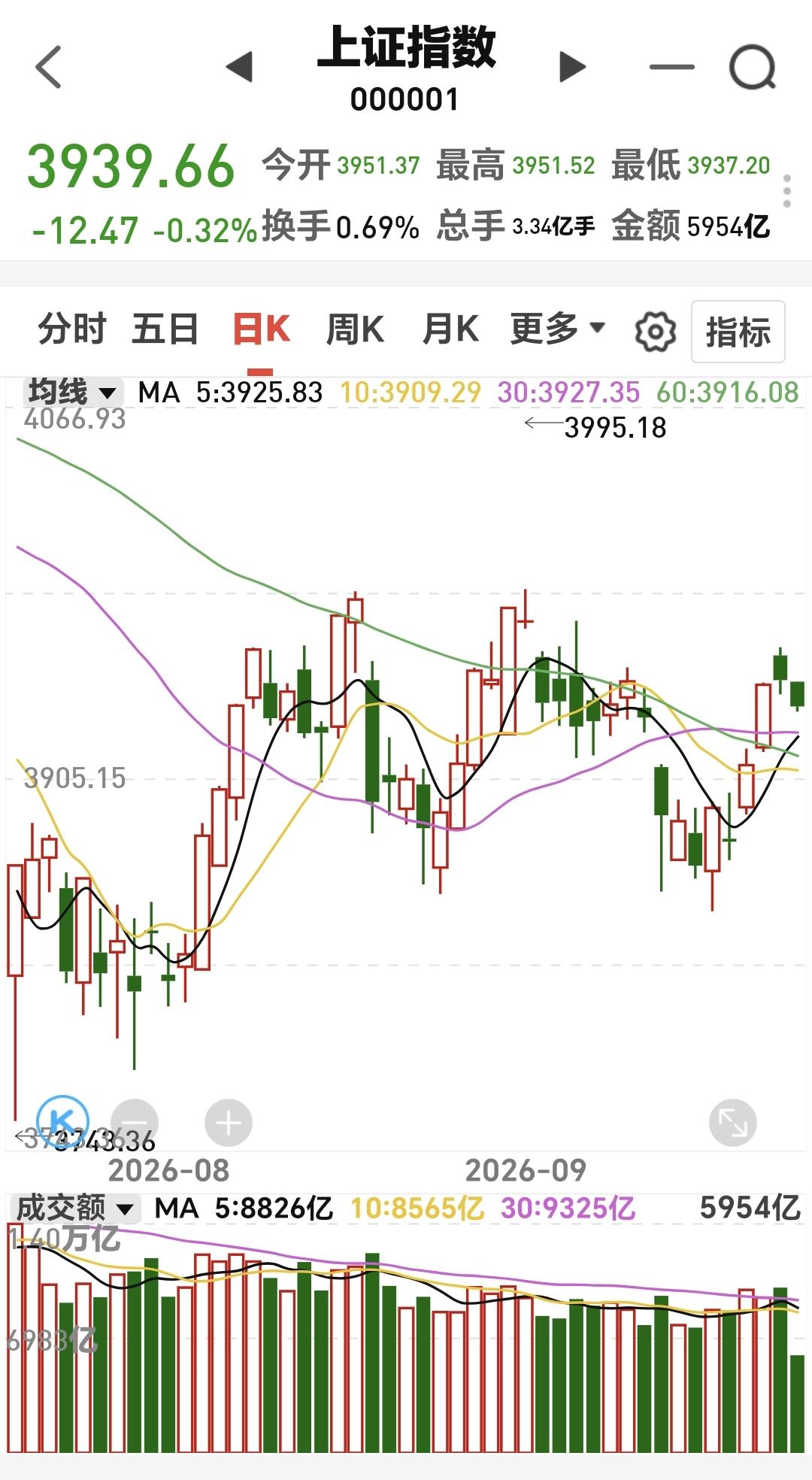Expand the 均线 indicator dropdown
Screen dimensions: 812x1480
(x=72, y=392)
